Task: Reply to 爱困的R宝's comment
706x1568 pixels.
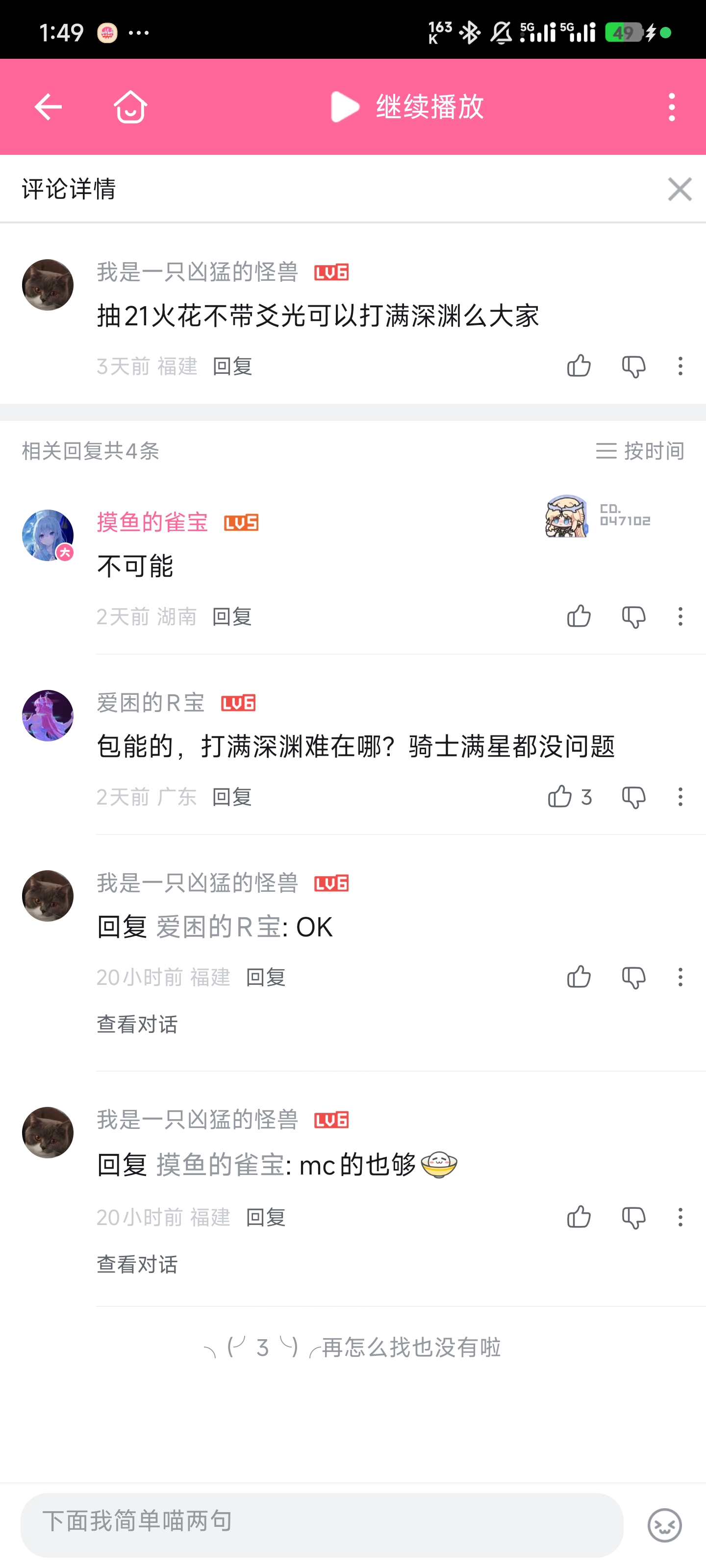Action: point(231,797)
